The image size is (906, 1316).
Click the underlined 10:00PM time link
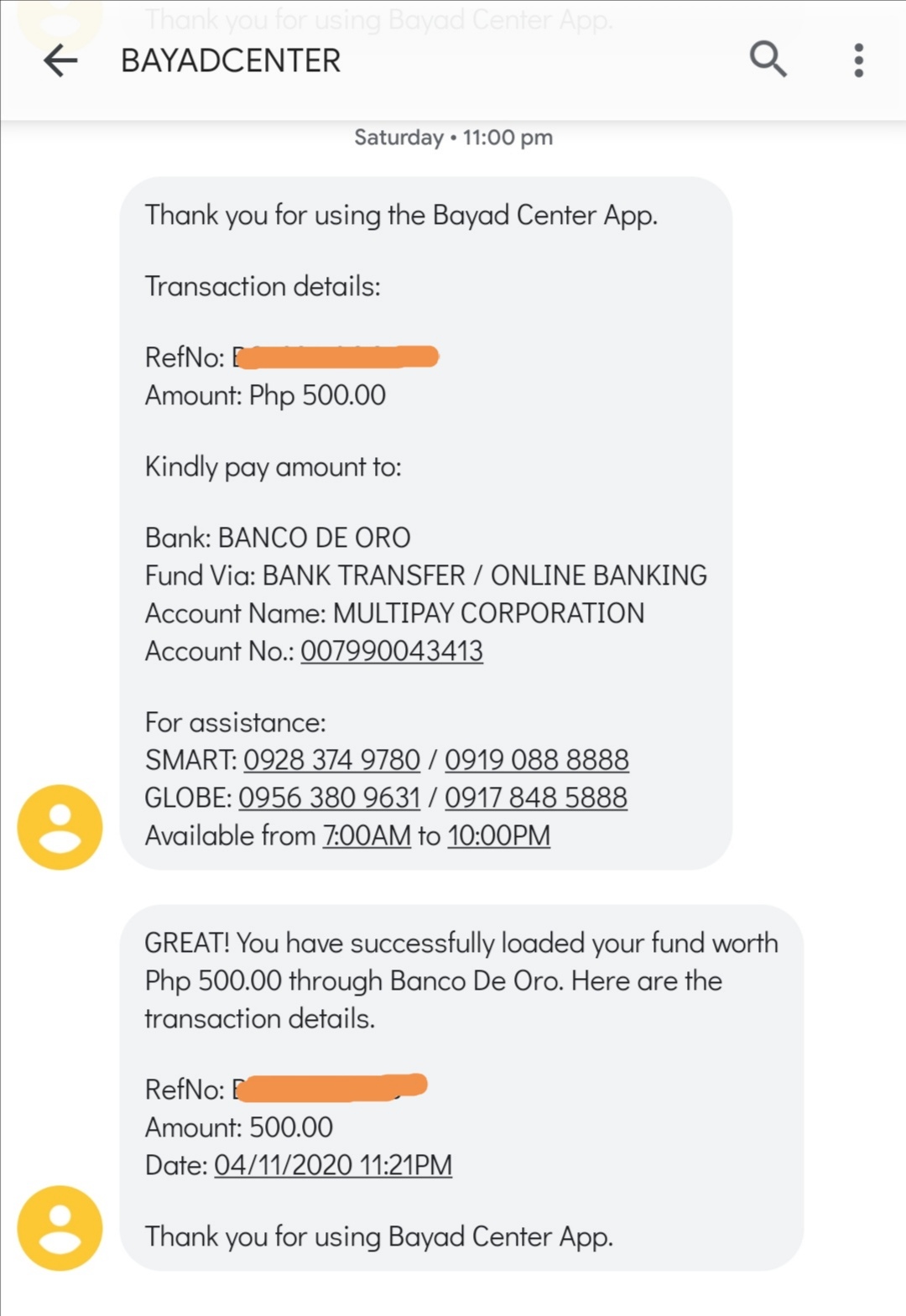click(498, 835)
